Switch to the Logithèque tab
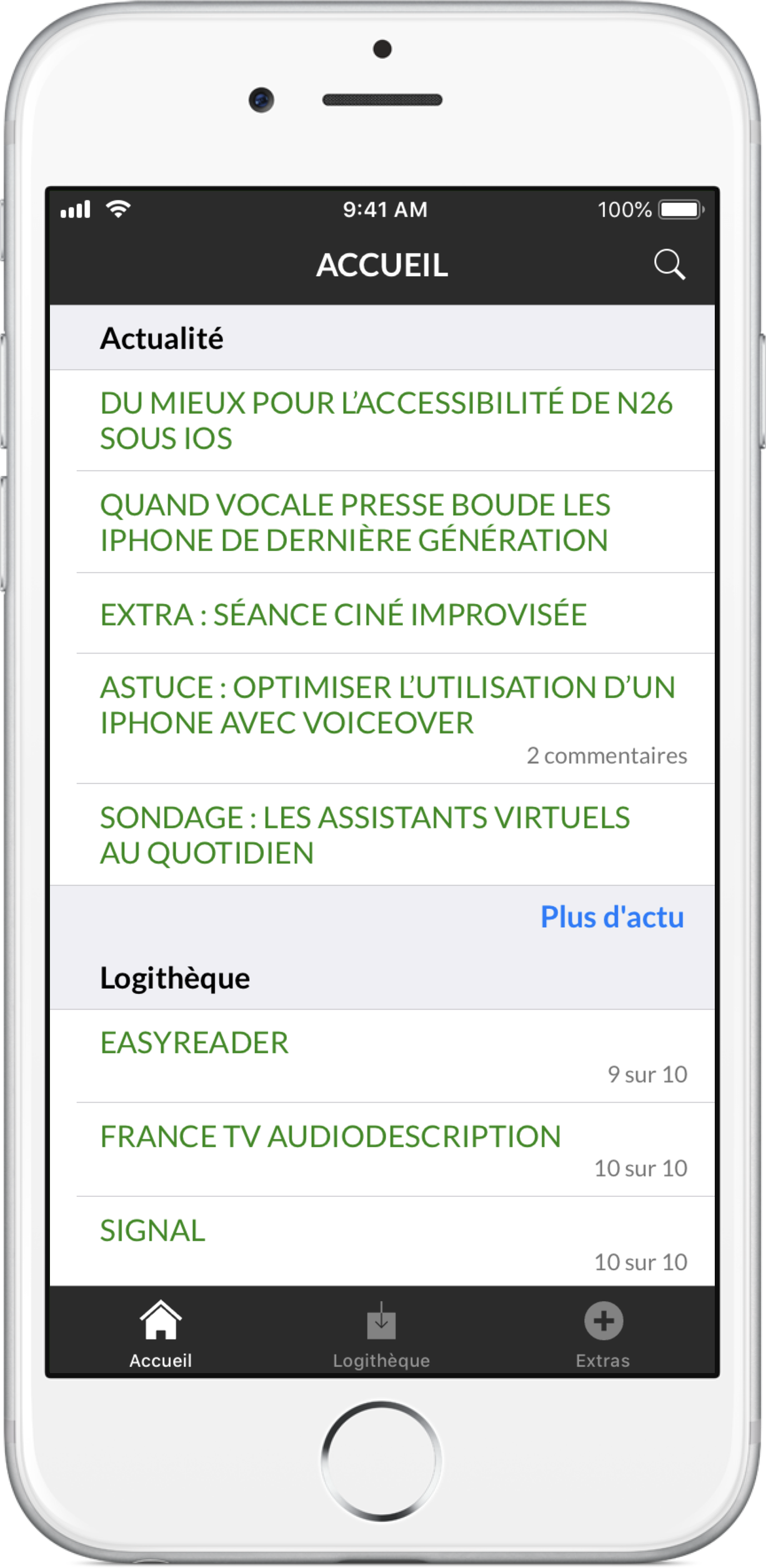766x1568 pixels. 381,1333
